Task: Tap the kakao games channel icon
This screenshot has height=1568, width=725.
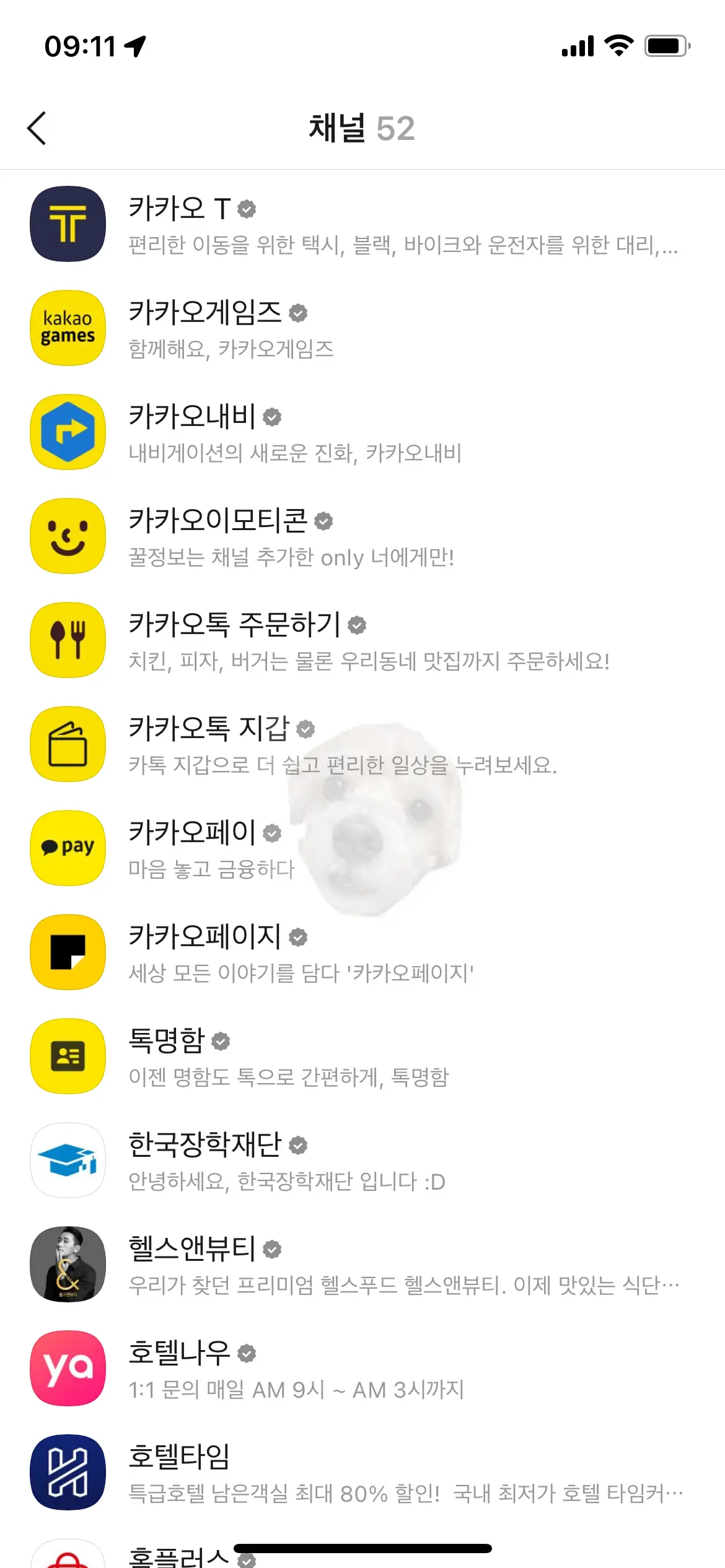Action: (68, 328)
